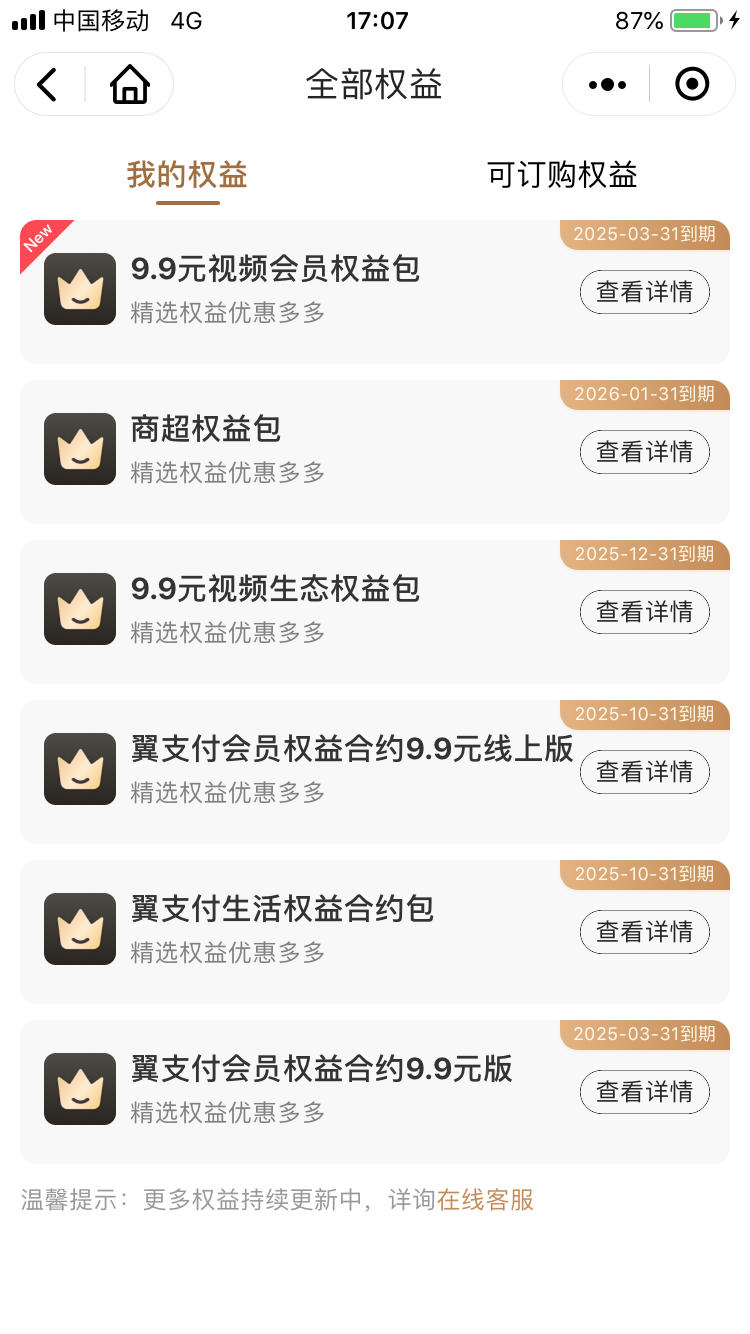The width and height of the screenshot is (750, 1334).
Task: View details of 9.9元视频会员权益包
Action: point(645,292)
